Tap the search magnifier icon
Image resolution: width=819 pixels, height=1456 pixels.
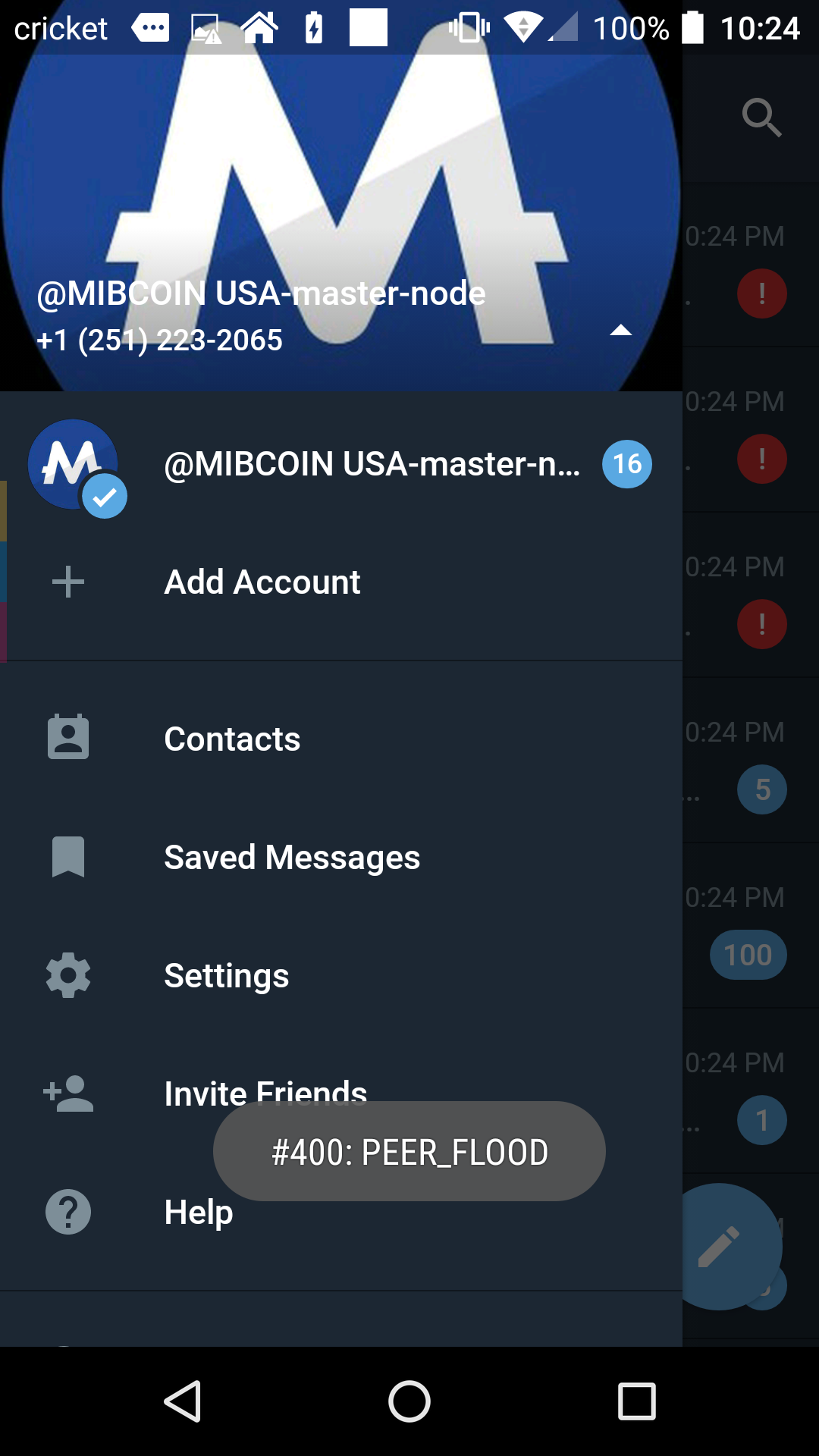(761, 118)
